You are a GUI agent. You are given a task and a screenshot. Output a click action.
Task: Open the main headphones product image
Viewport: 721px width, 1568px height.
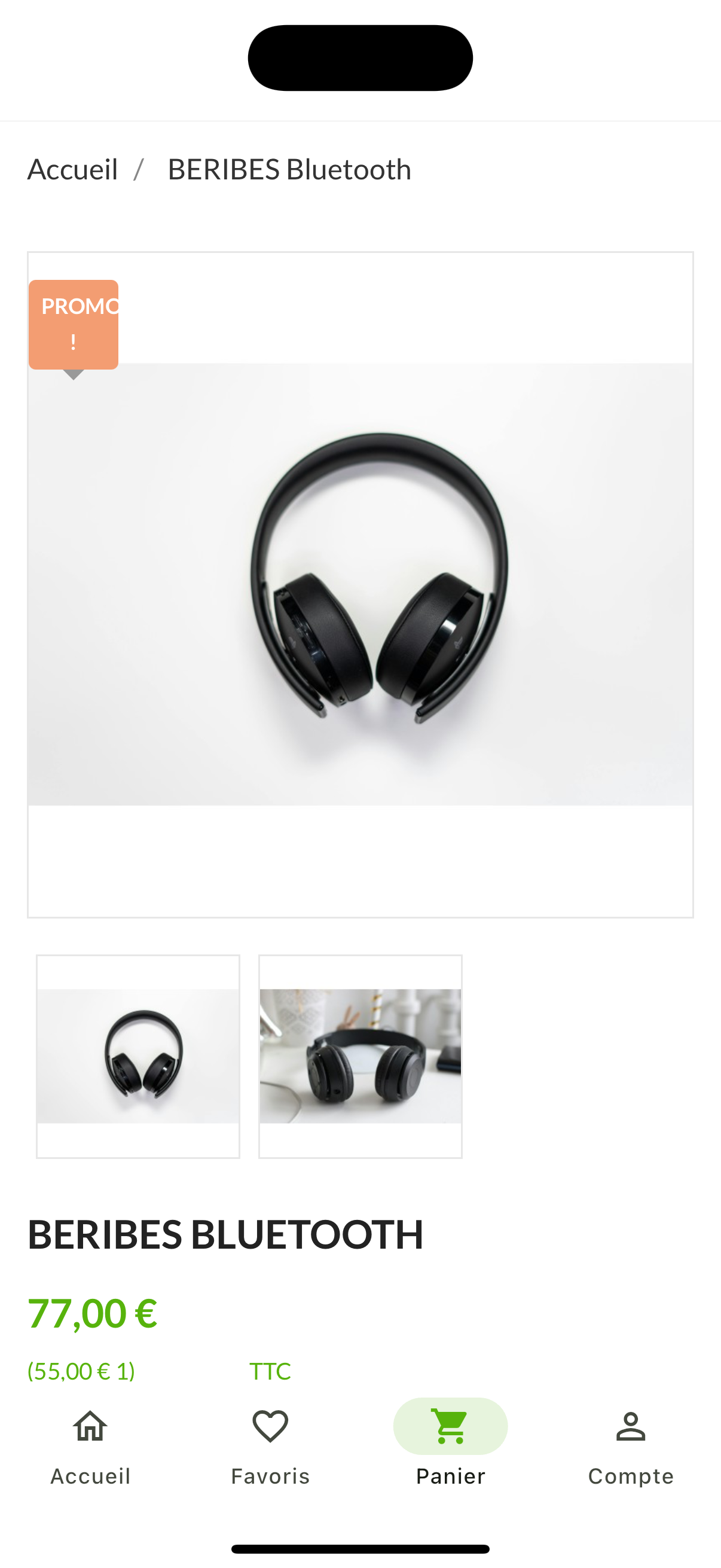point(360,584)
